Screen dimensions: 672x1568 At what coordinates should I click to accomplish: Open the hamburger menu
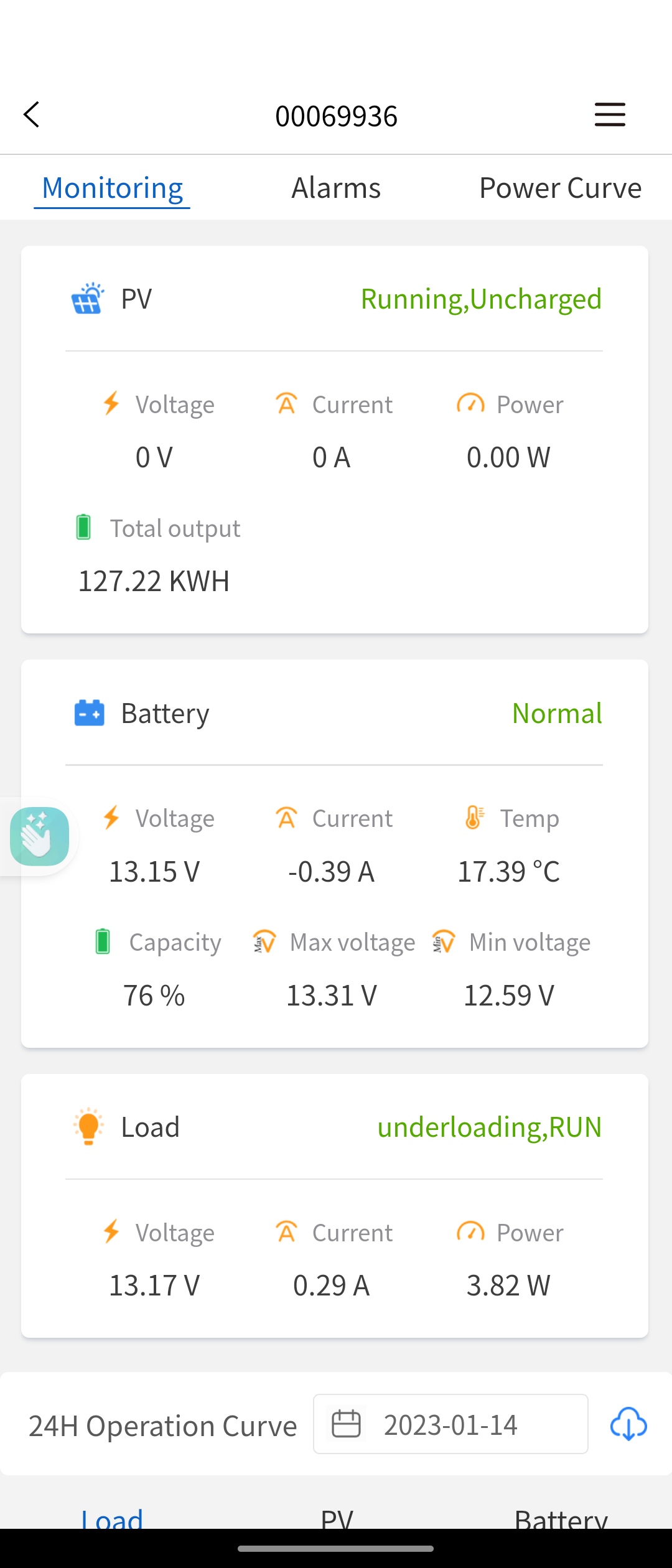pyautogui.click(x=610, y=115)
